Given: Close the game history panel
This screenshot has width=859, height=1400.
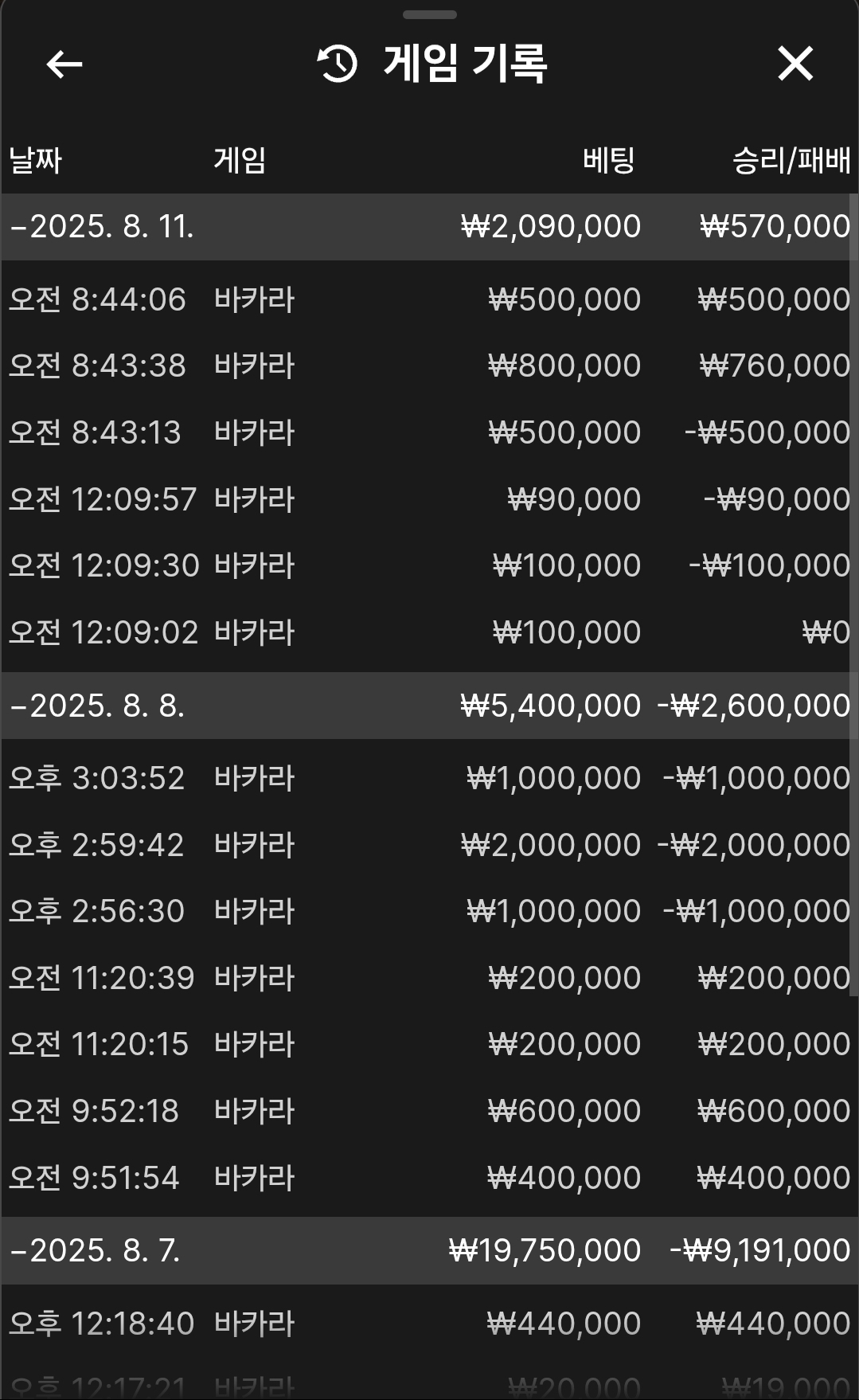Looking at the screenshot, I should 795,64.
